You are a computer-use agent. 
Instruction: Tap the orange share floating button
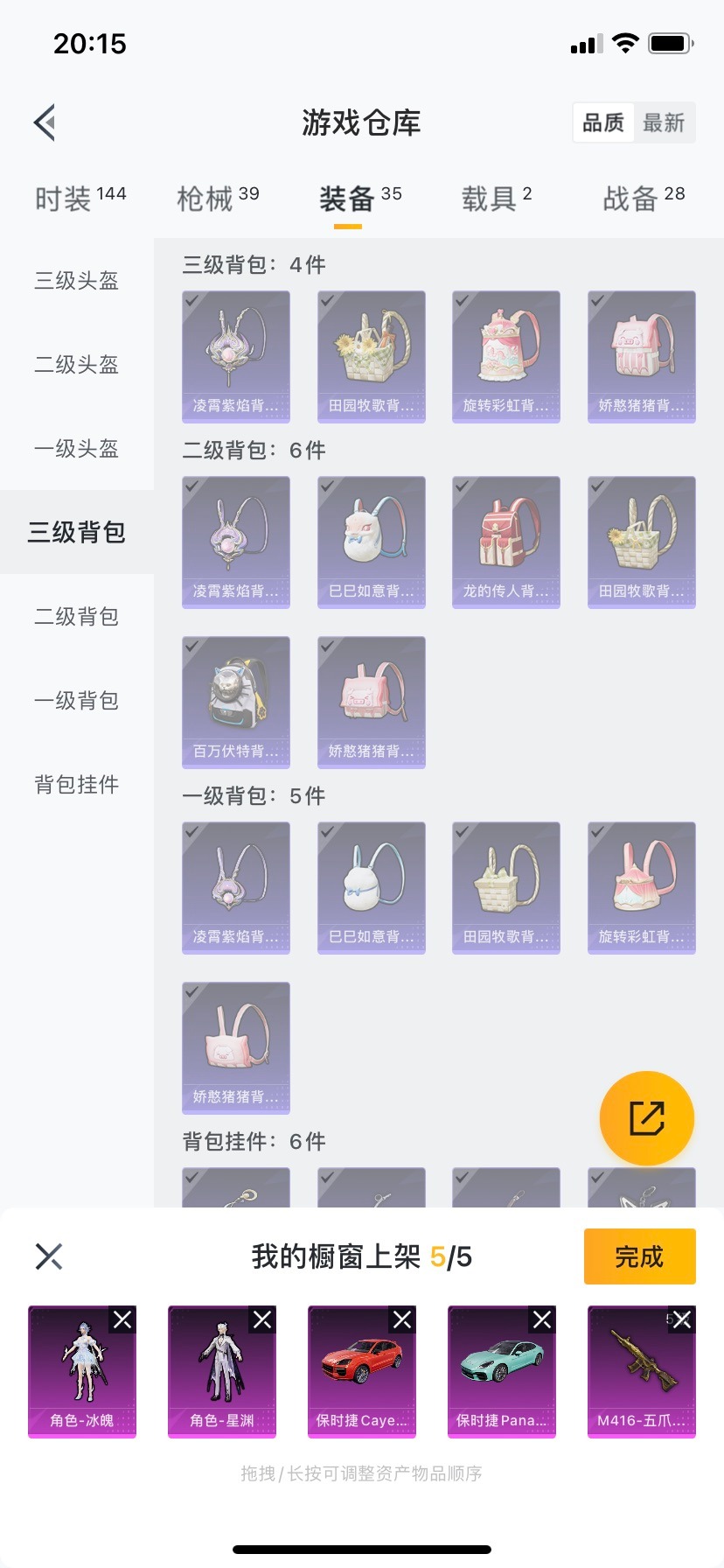(647, 1118)
